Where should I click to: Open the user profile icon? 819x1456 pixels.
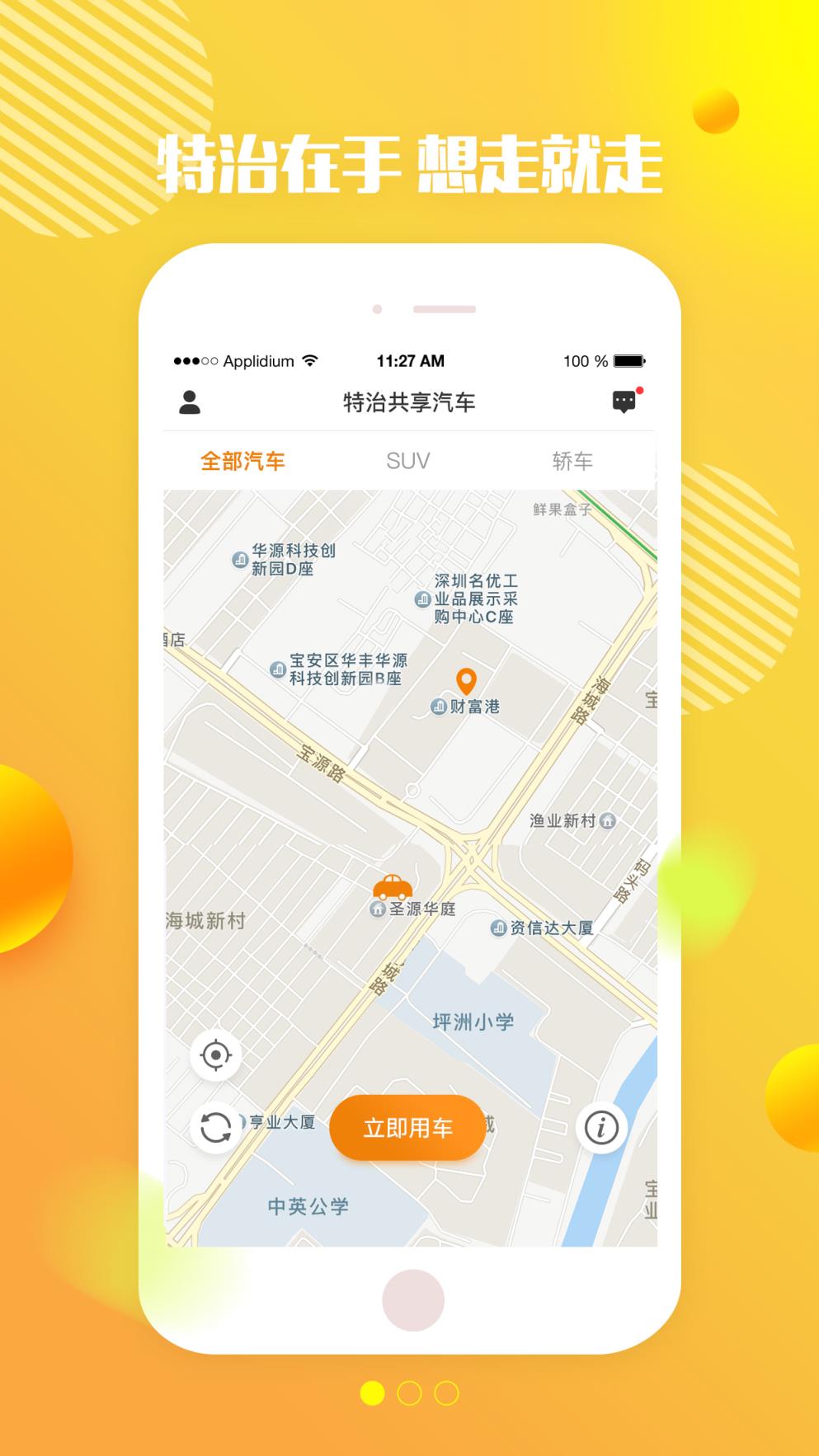pyautogui.click(x=190, y=402)
